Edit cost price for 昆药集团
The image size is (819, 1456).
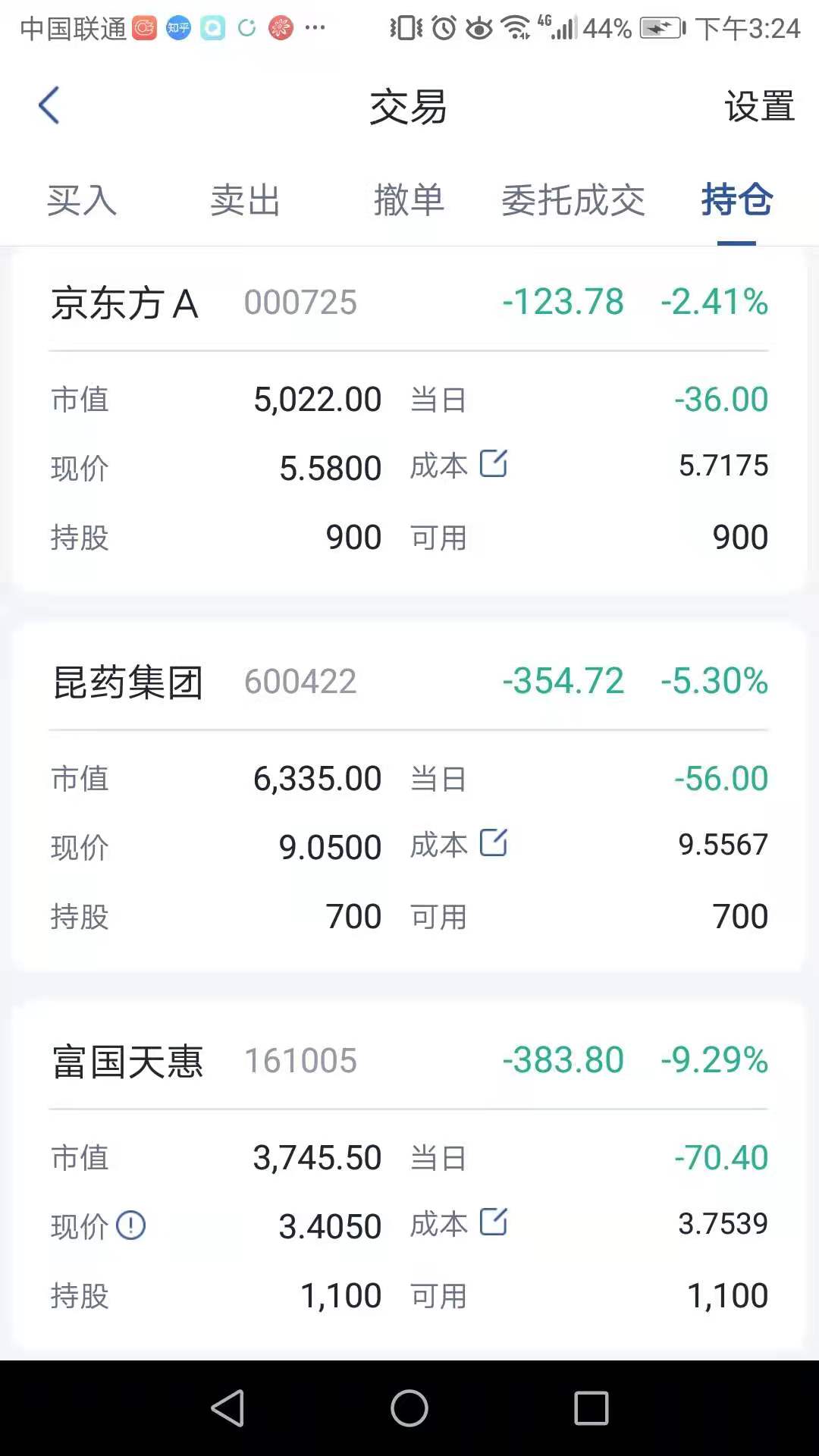(x=493, y=843)
